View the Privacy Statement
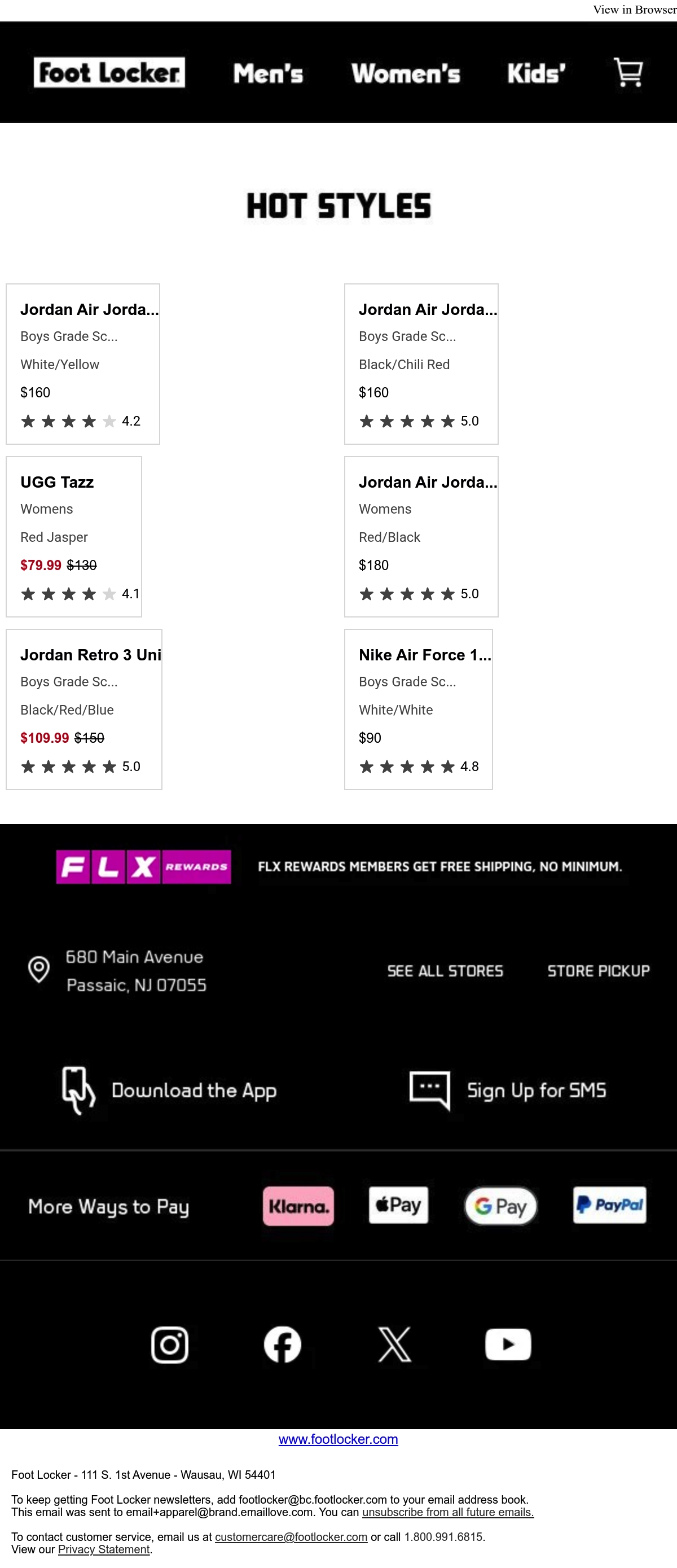 tap(104, 1549)
